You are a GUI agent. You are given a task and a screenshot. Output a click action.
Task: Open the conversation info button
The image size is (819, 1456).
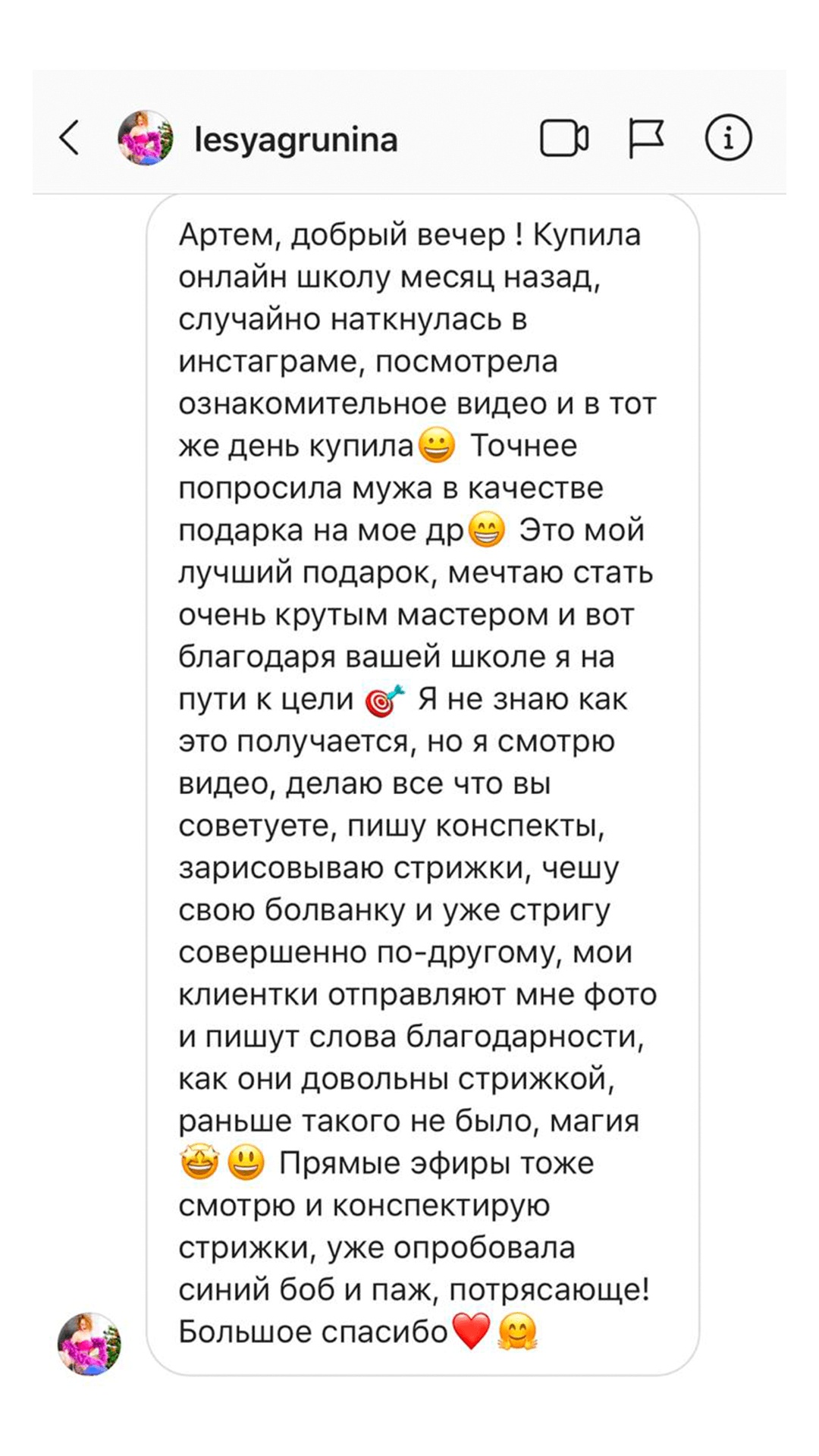pyautogui.click(x=728, y=139)
